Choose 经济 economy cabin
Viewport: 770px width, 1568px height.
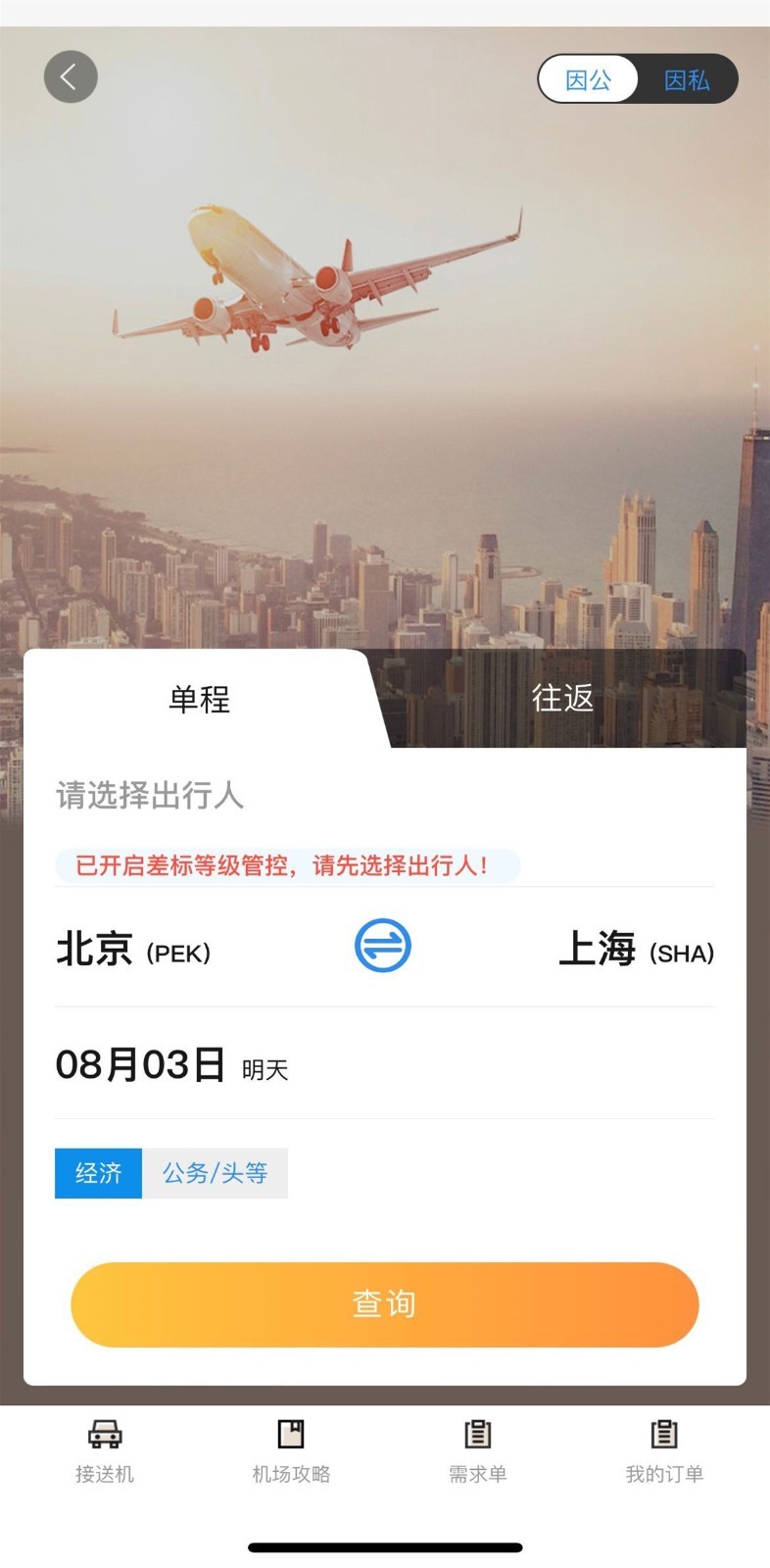tap(98, 1173)
